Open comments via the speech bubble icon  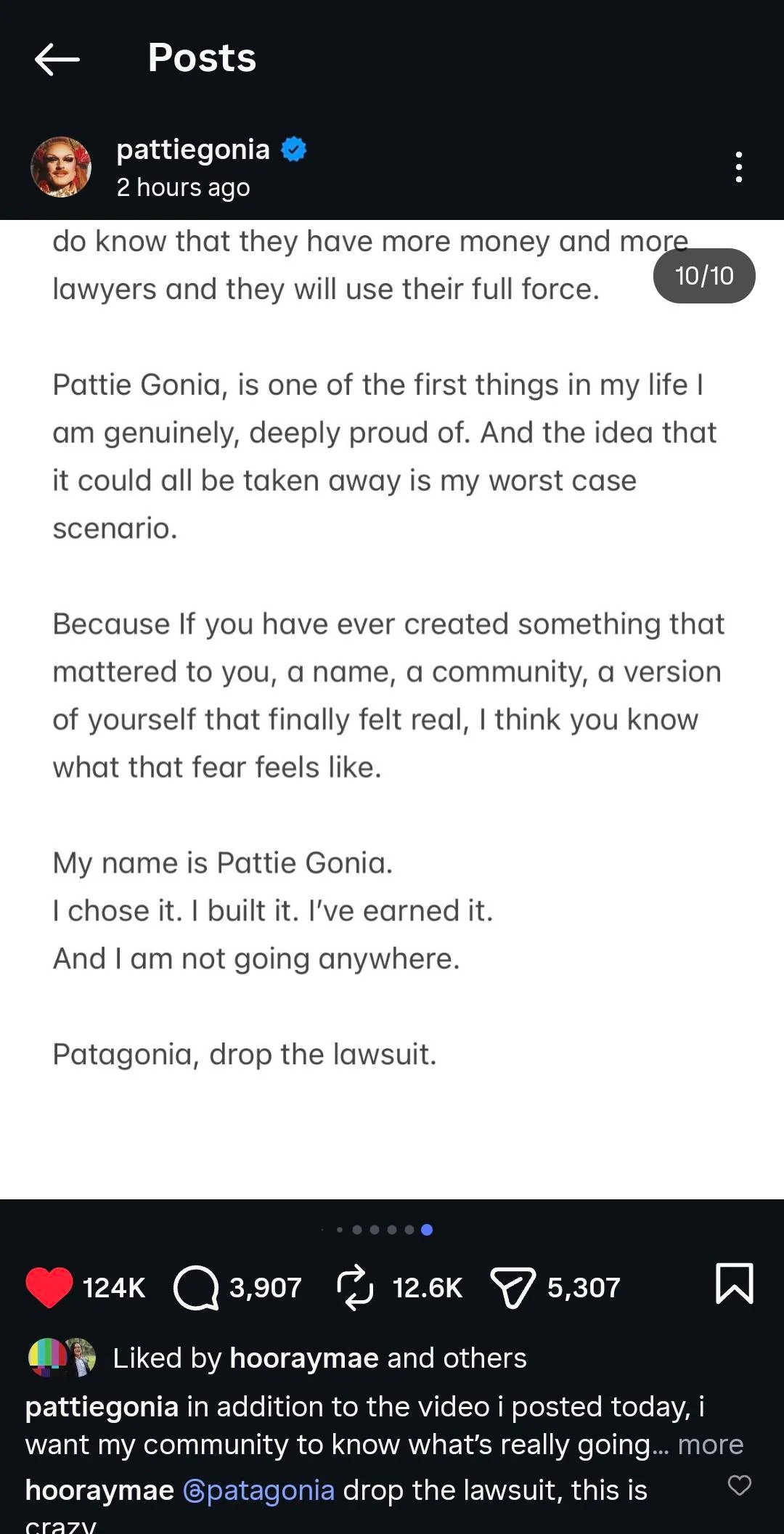pyautogui.click(x=196, y=1287)
